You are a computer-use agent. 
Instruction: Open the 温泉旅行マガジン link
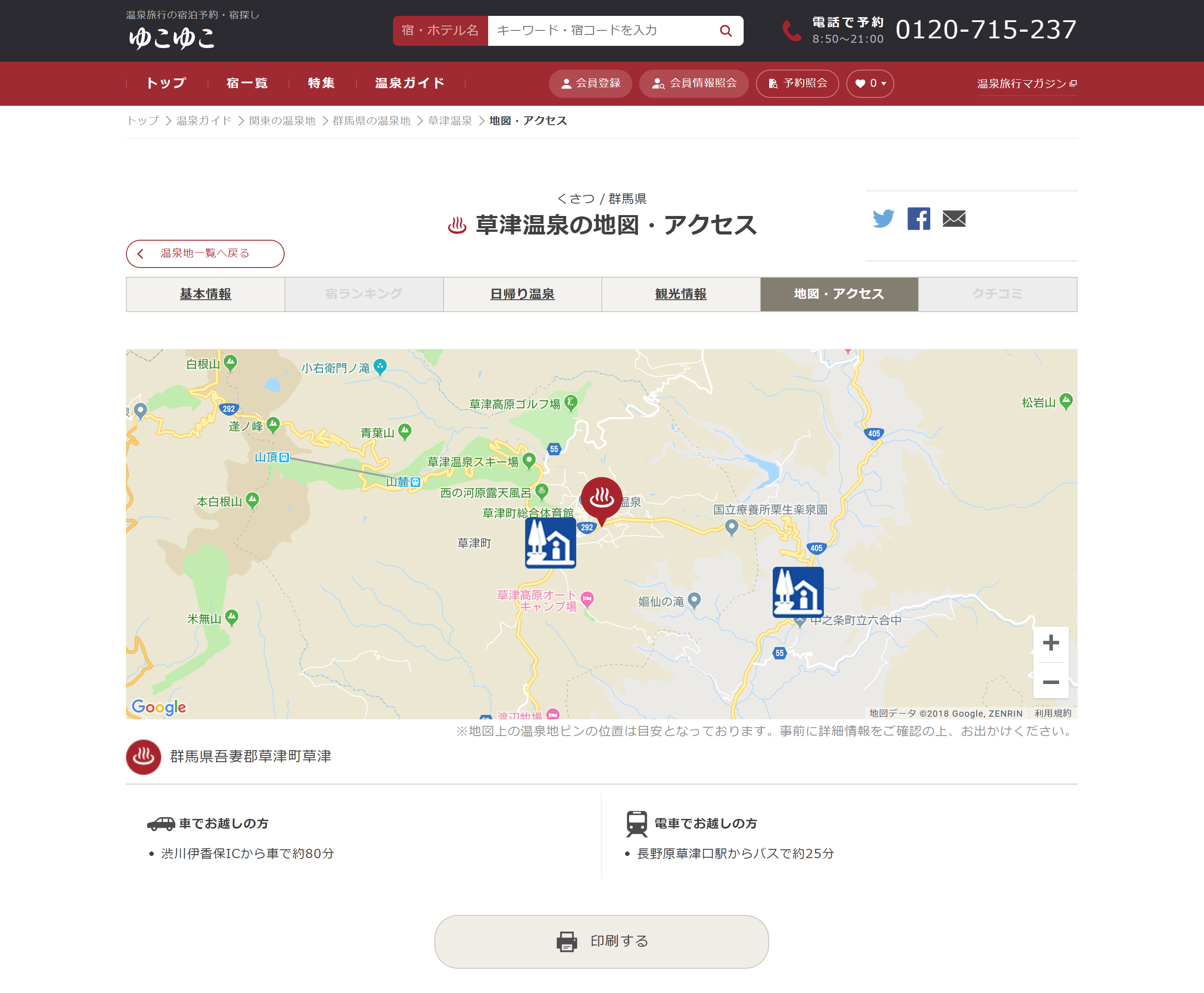(x=1026, y=83)
